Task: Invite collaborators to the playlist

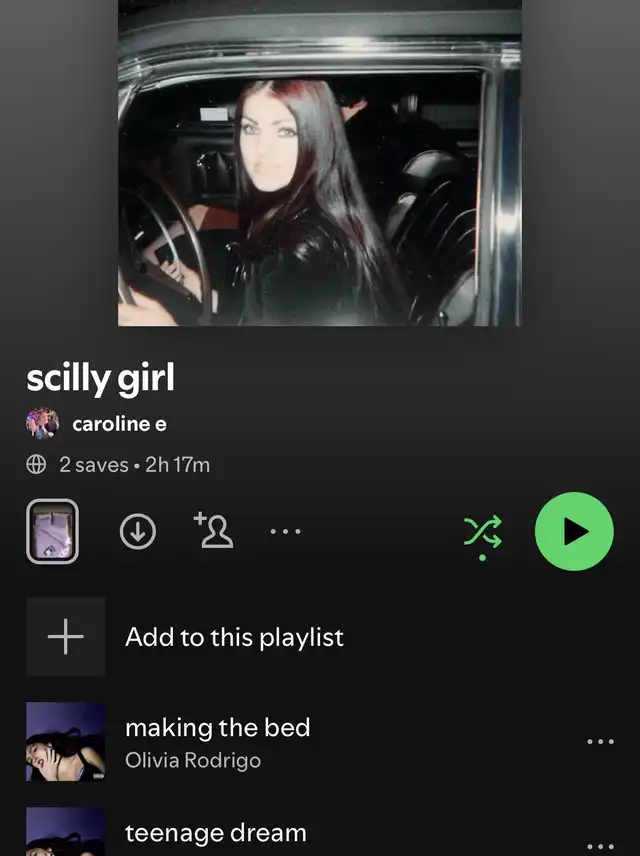Action: click(x=214, y=531)
